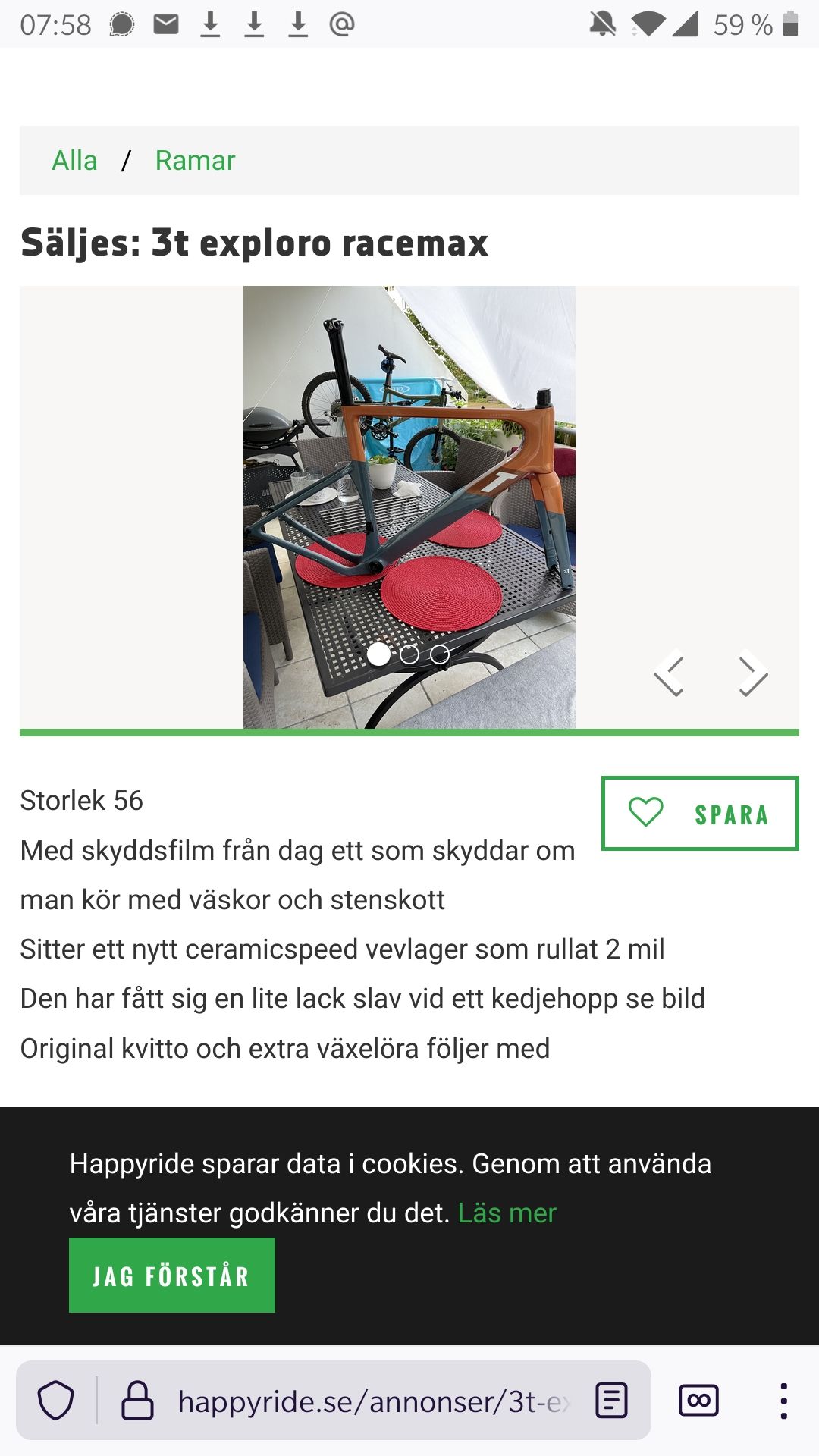The image size is (819, 1456).
Task: Save this ad with the Spara button
Action: [x=700, y=814]
